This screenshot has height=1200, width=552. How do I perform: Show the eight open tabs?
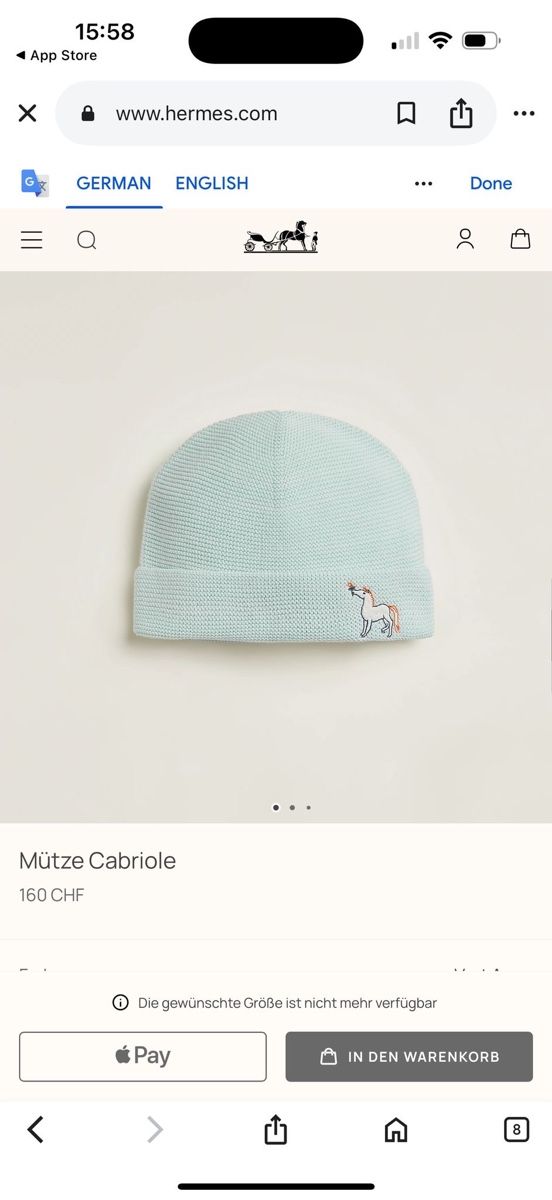tap(516, 1130)
